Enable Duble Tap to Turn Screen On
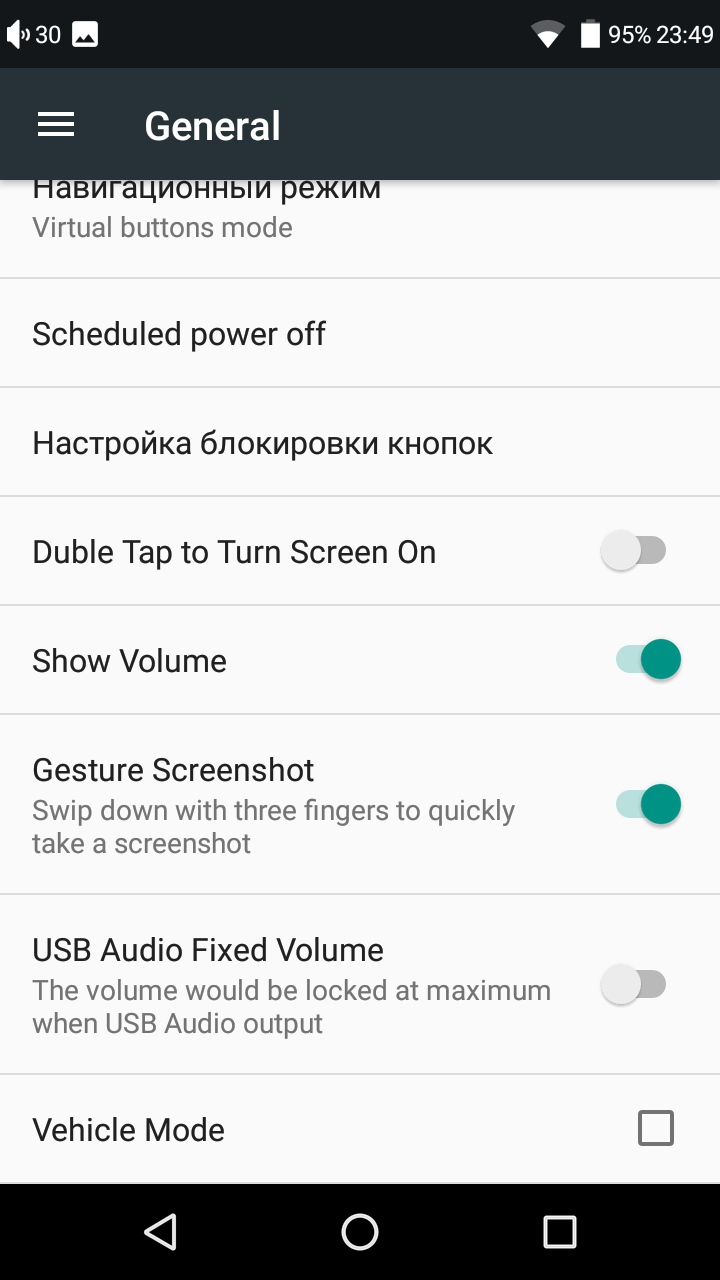Viewport: 720px width, 1280px height. click(634, 551)
